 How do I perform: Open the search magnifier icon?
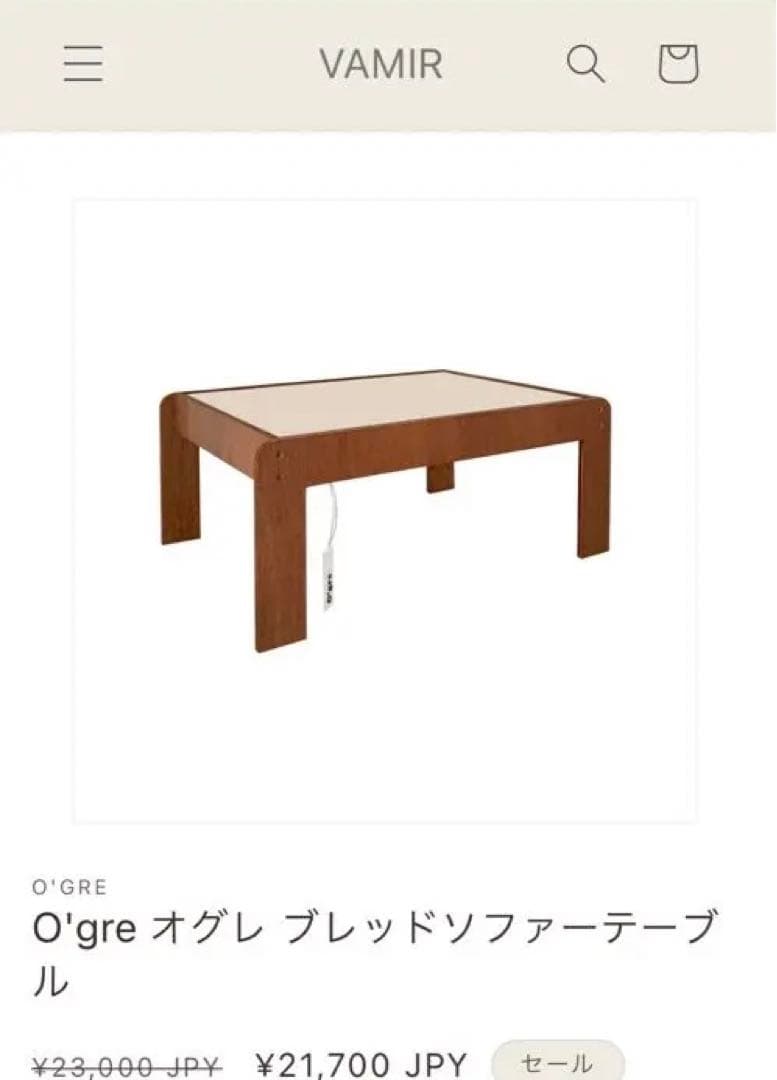[586, 64]
